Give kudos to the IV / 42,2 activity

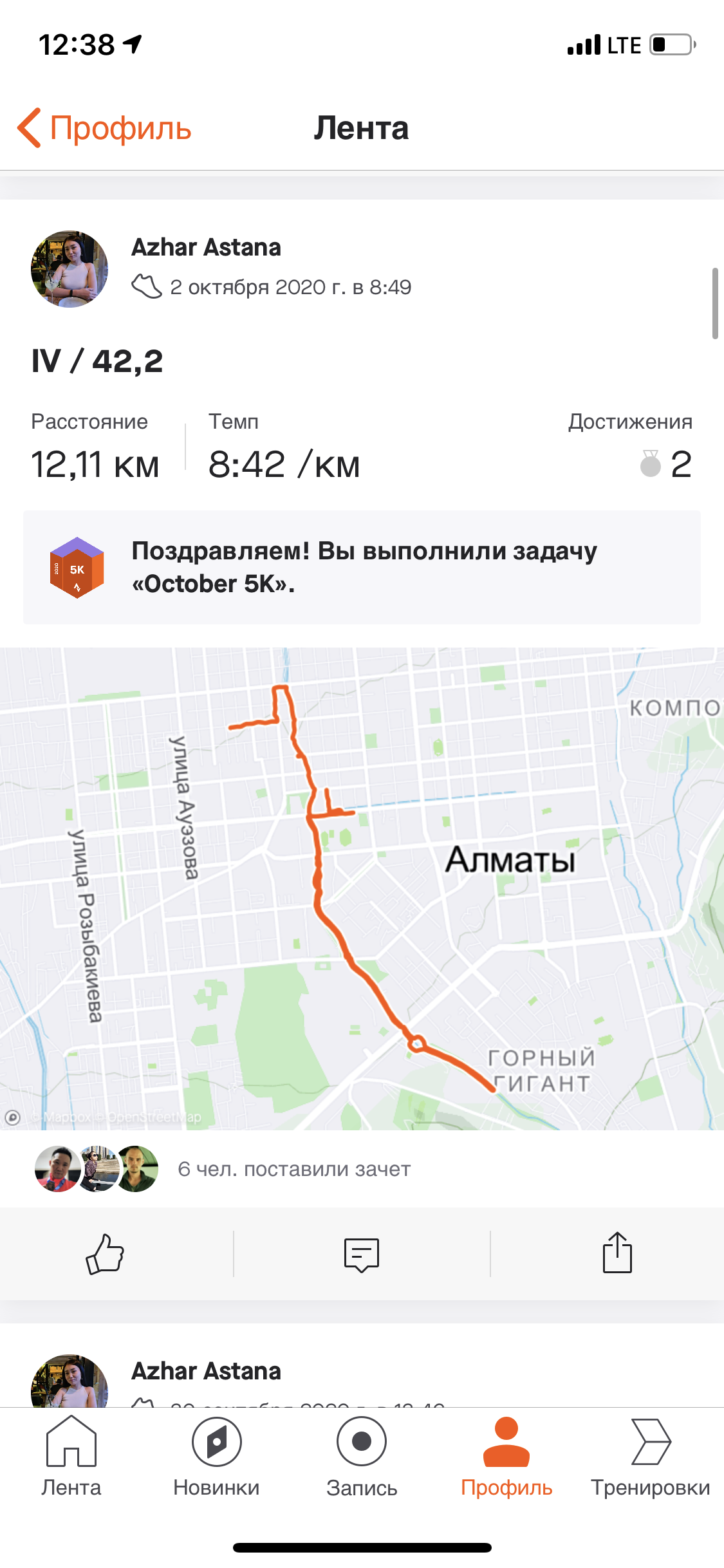105,1254
